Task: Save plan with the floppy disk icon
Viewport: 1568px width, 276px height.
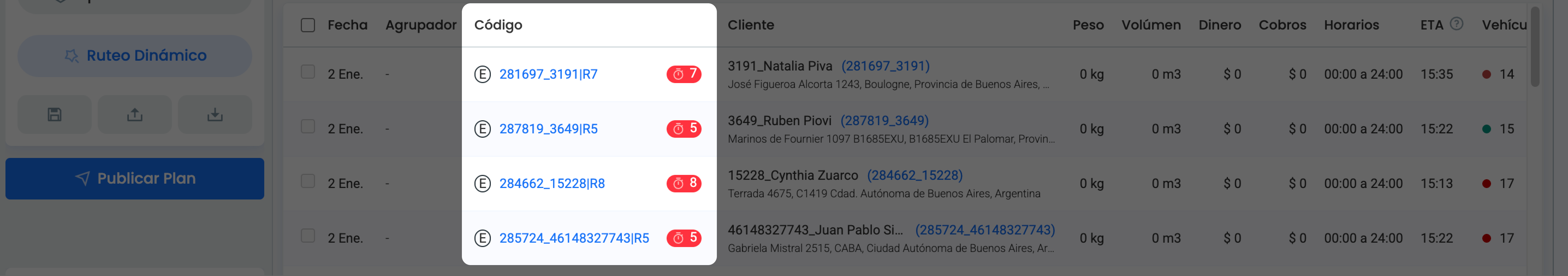Action: coord(54,114)
